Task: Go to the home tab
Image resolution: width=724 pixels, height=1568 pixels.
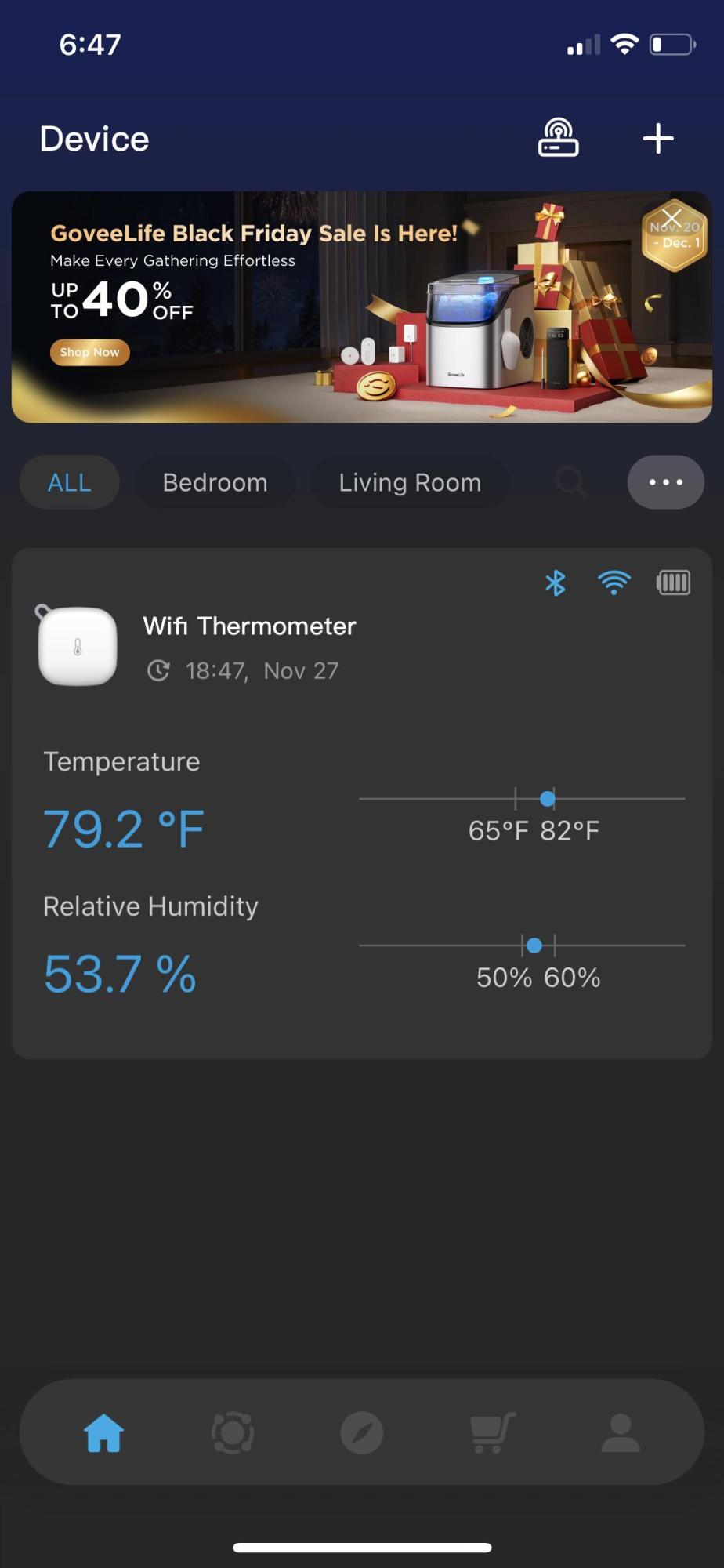Action: (104, 1432)
